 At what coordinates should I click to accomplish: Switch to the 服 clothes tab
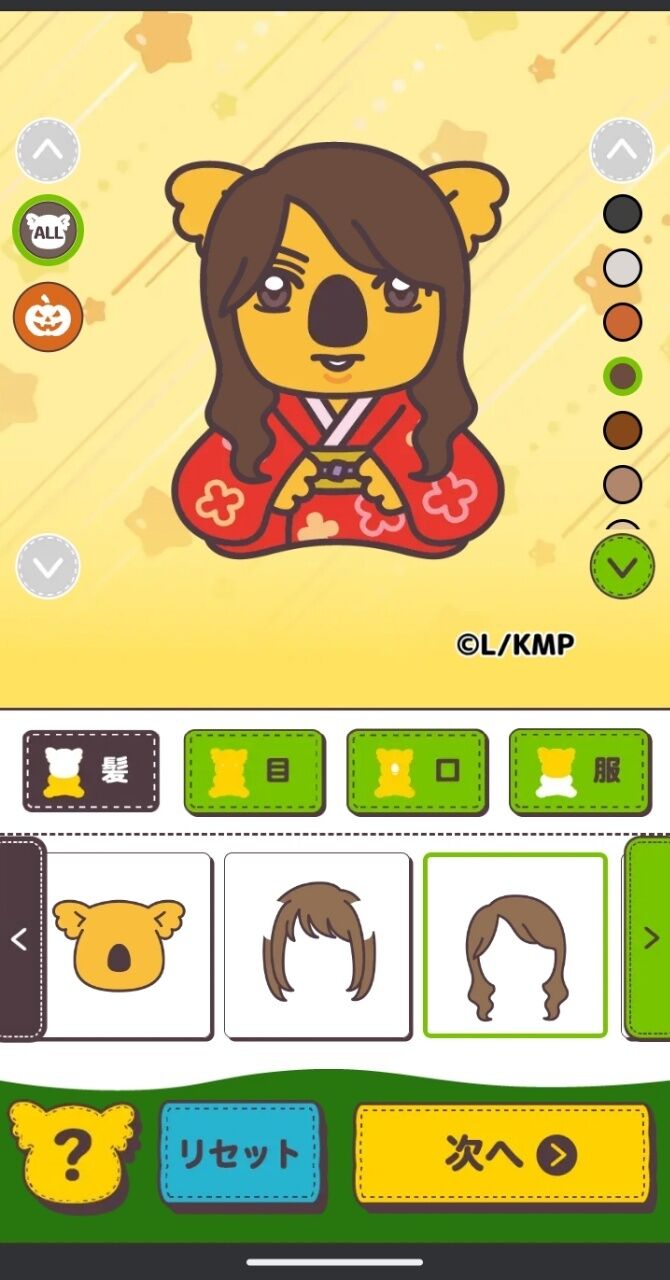[x=580, y=770]
